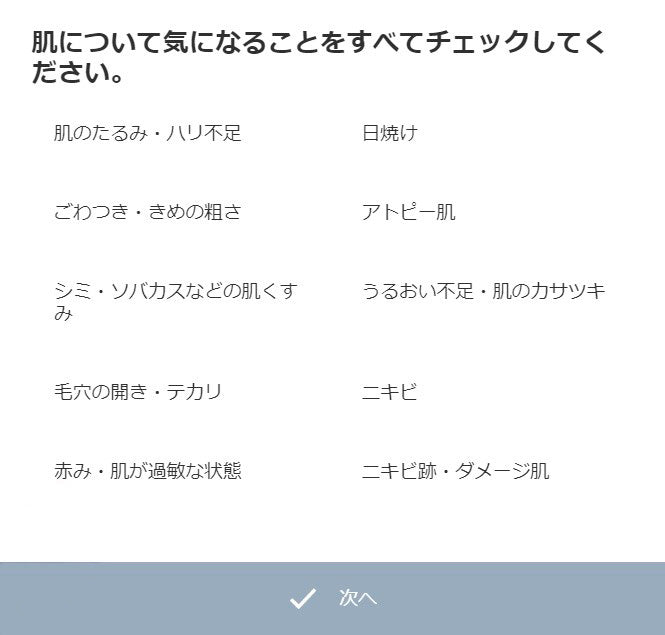Select うるおい不足・肌のカサツキ
Screen dimensions: 665x635
click(x=483, y=292)
